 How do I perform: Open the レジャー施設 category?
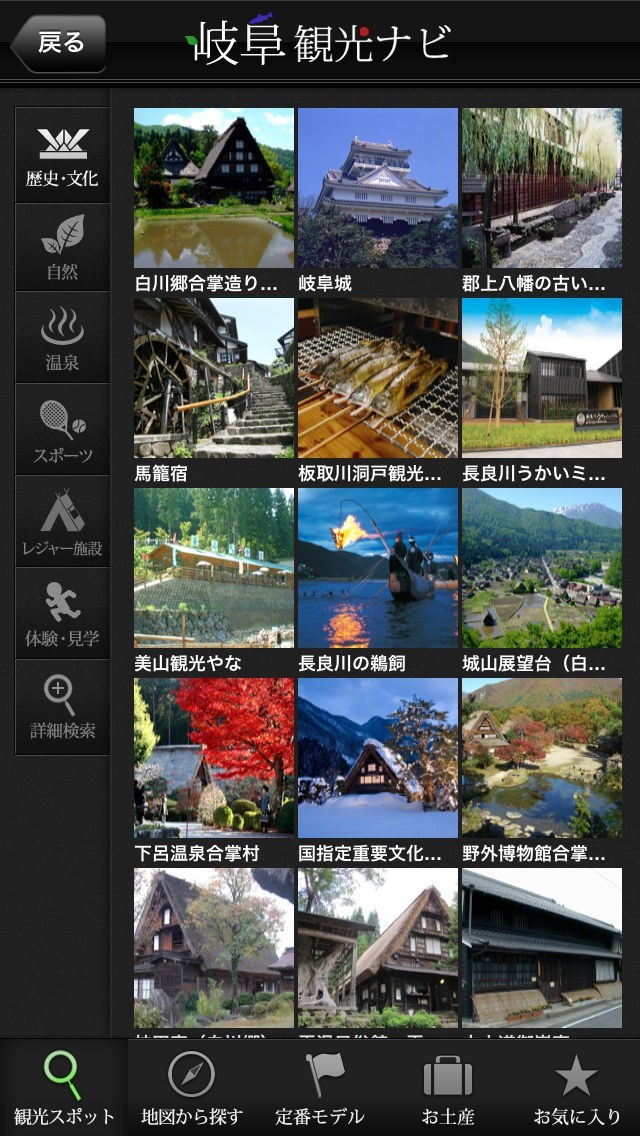coord(63,523)
